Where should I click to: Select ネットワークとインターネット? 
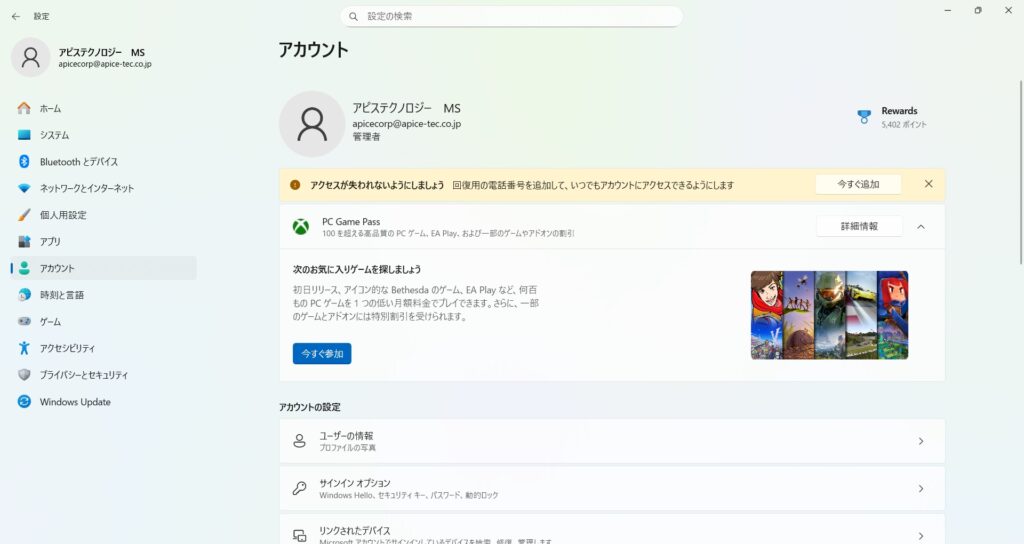pos(86,188)
